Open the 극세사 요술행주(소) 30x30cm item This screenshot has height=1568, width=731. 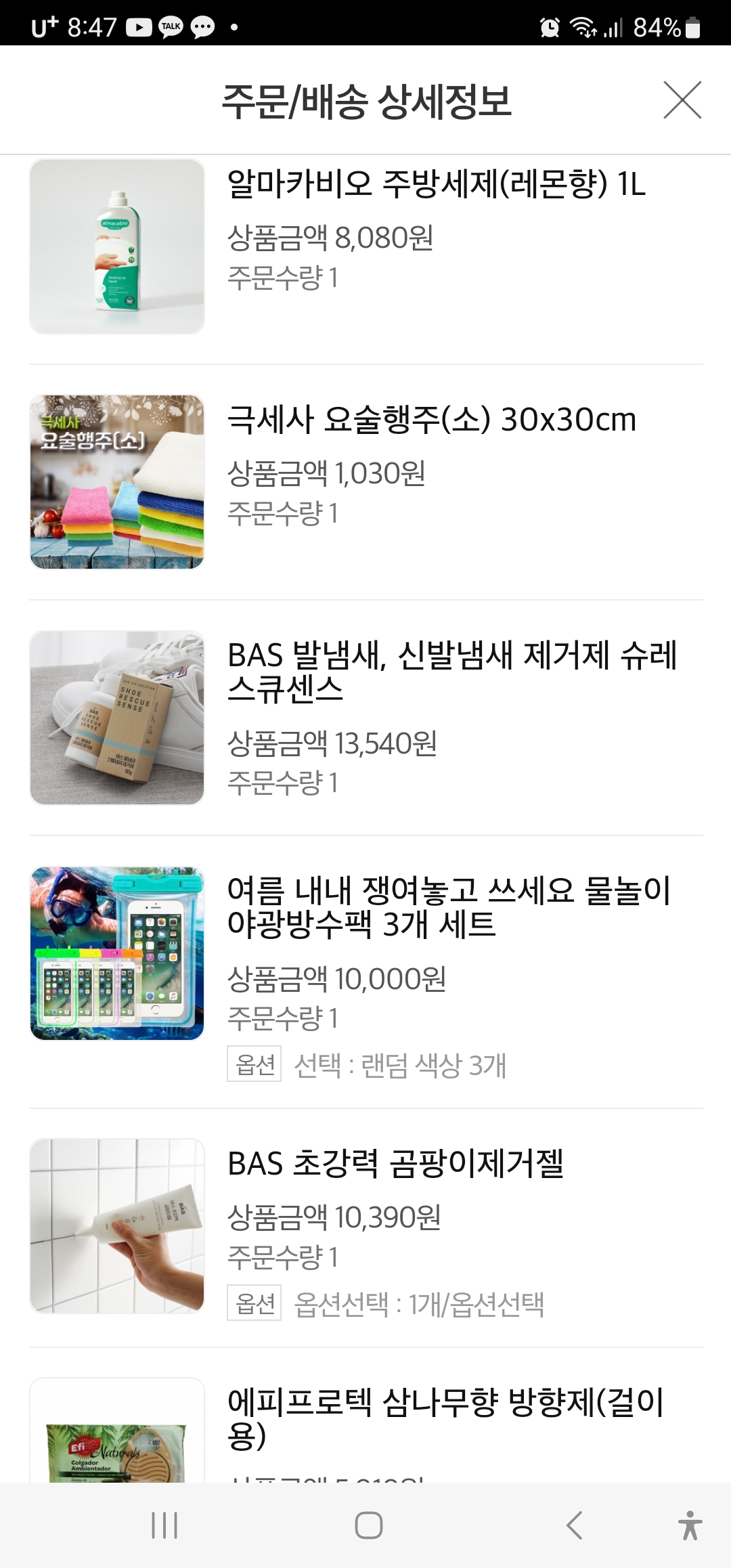tap(432, 420)
